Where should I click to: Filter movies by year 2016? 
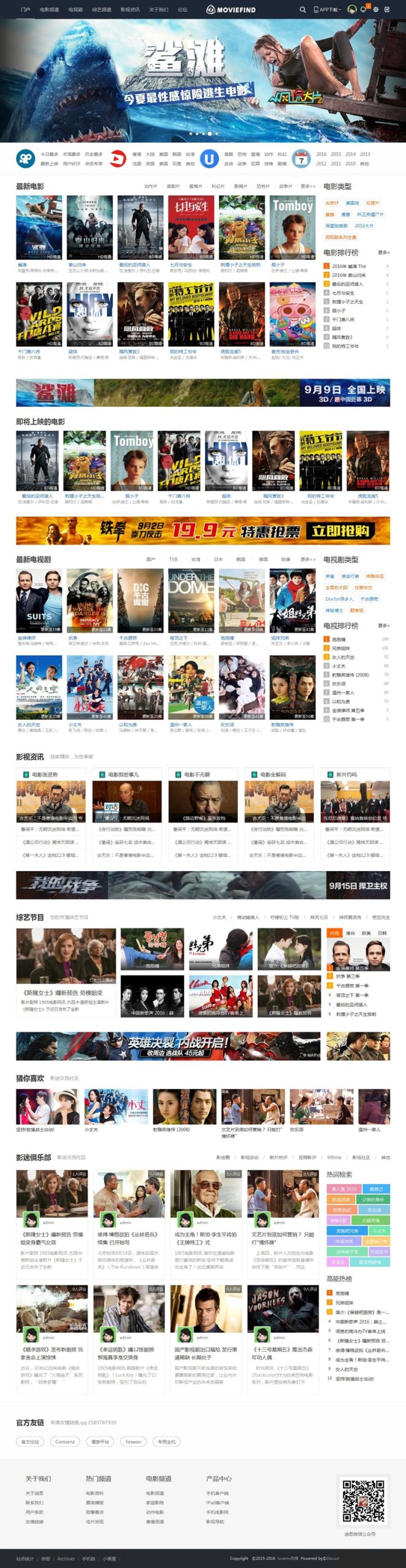[x=321, y=154]
